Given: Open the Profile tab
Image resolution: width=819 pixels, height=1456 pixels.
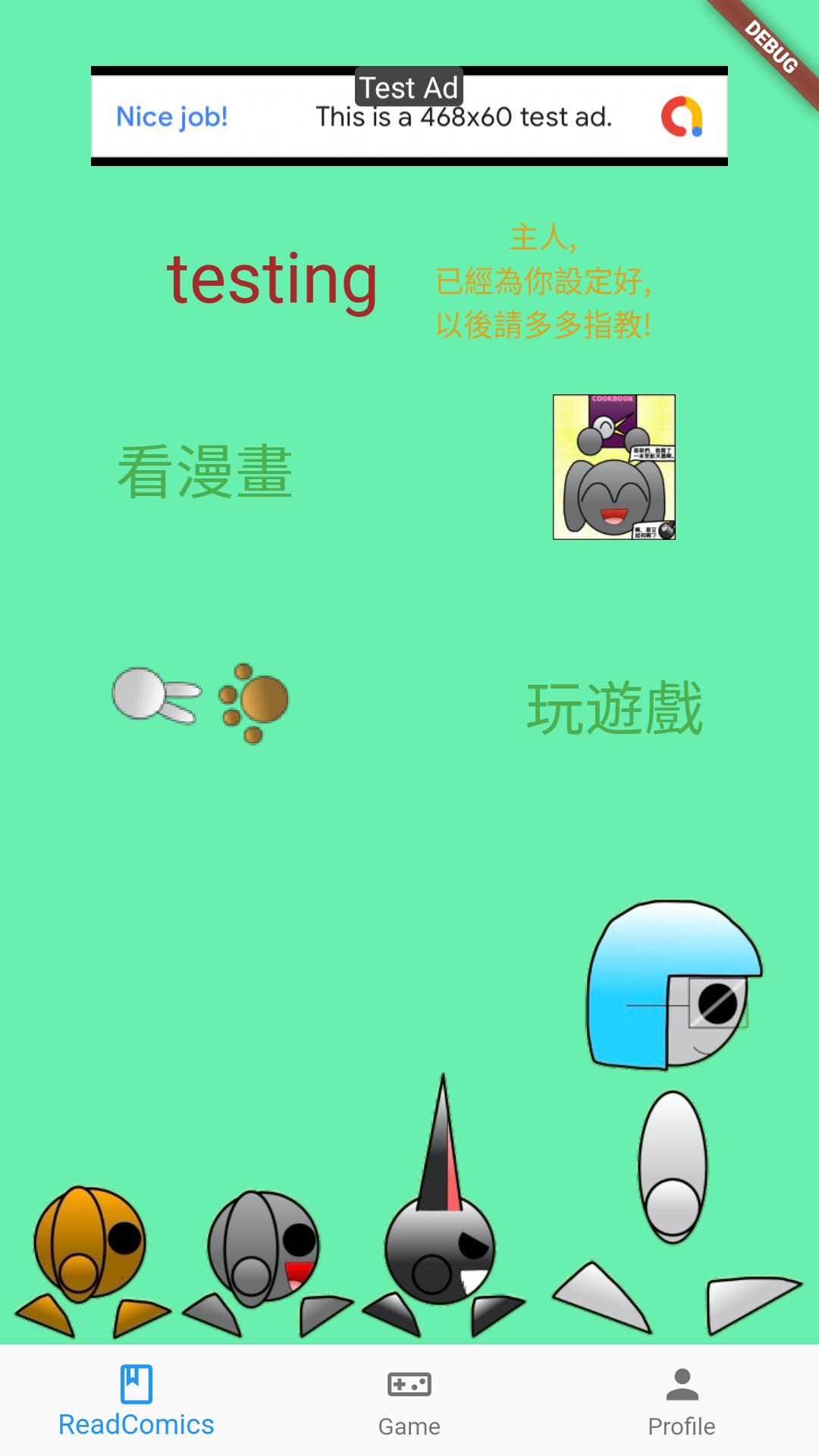Looking at the screenshot, I should pos(682,1401).
